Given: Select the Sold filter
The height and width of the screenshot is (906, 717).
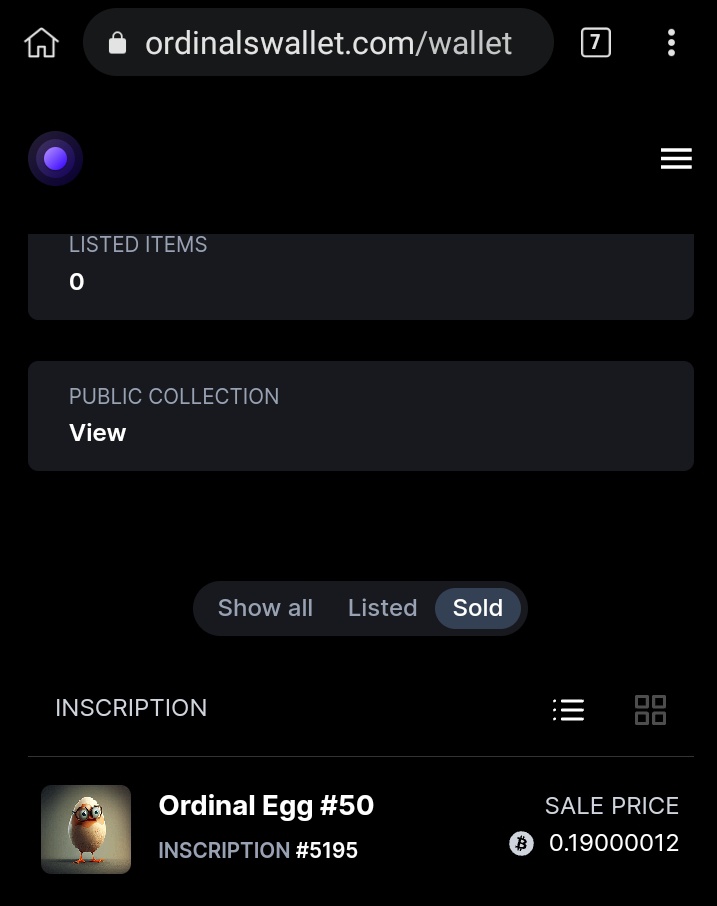Looking at the screenshot, I should tap(478, 608).
